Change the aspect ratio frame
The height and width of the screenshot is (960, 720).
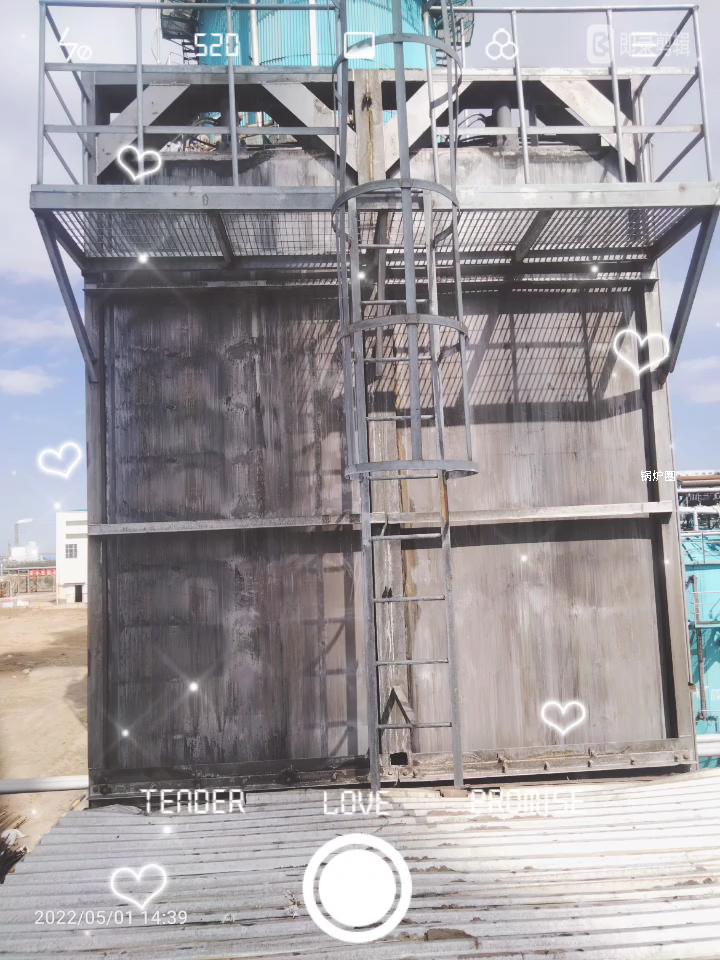pos(359,45)
